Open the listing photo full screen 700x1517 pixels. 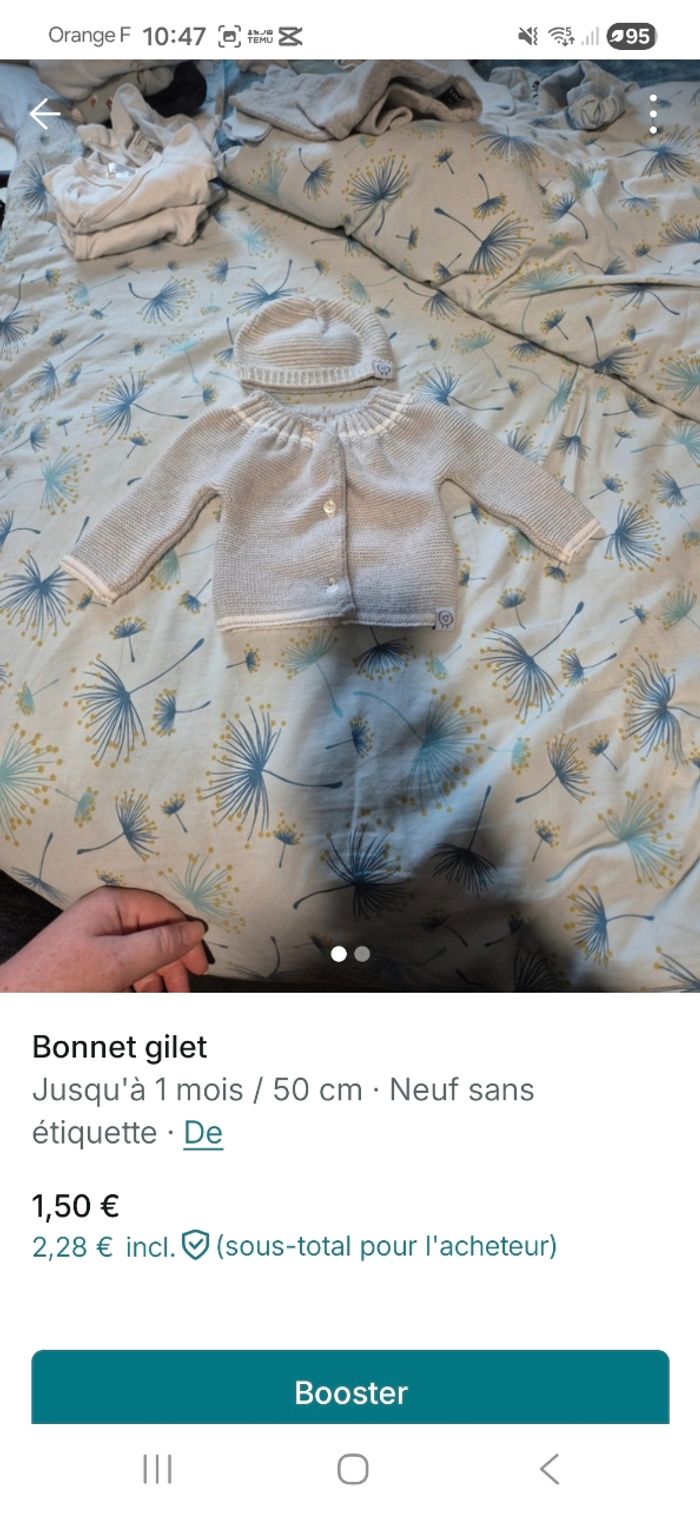coord(350,520)
